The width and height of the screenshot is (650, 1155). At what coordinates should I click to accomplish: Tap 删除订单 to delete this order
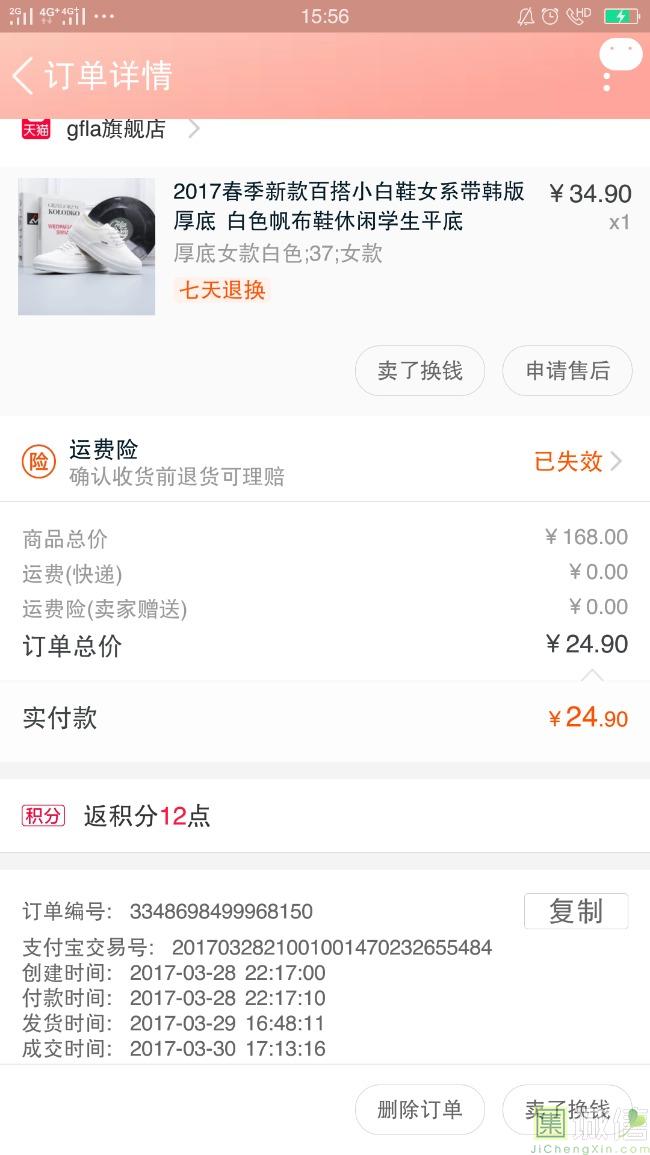419,1109
